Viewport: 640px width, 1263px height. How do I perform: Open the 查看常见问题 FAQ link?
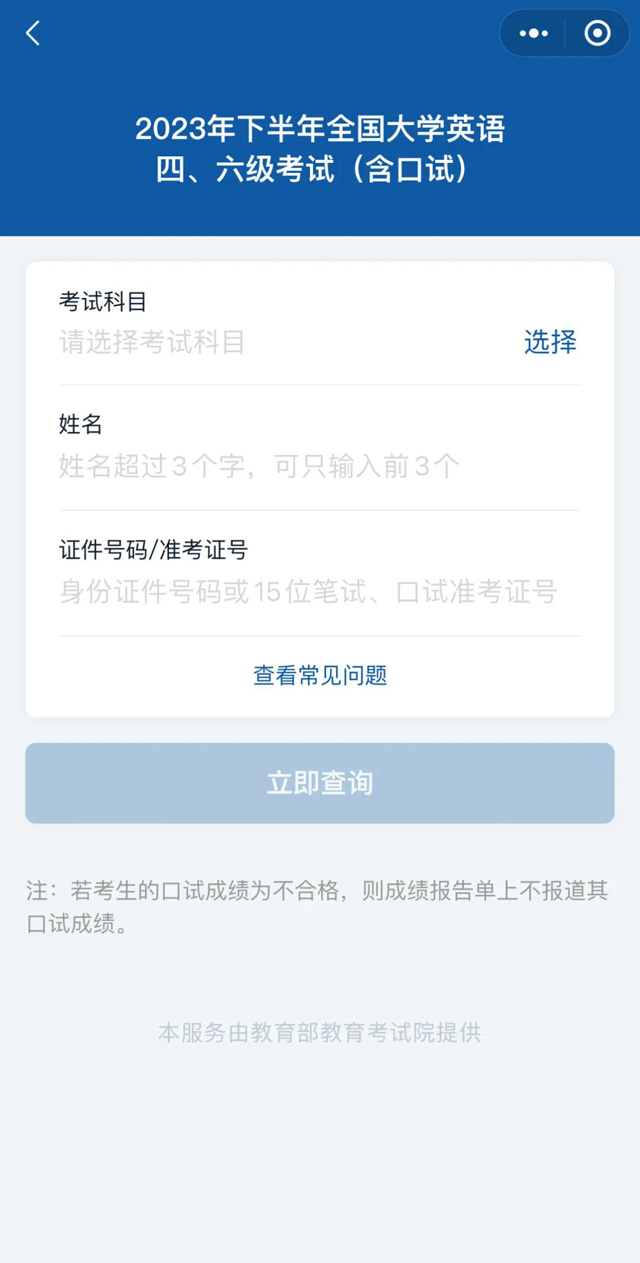click(x=320, y=676)
